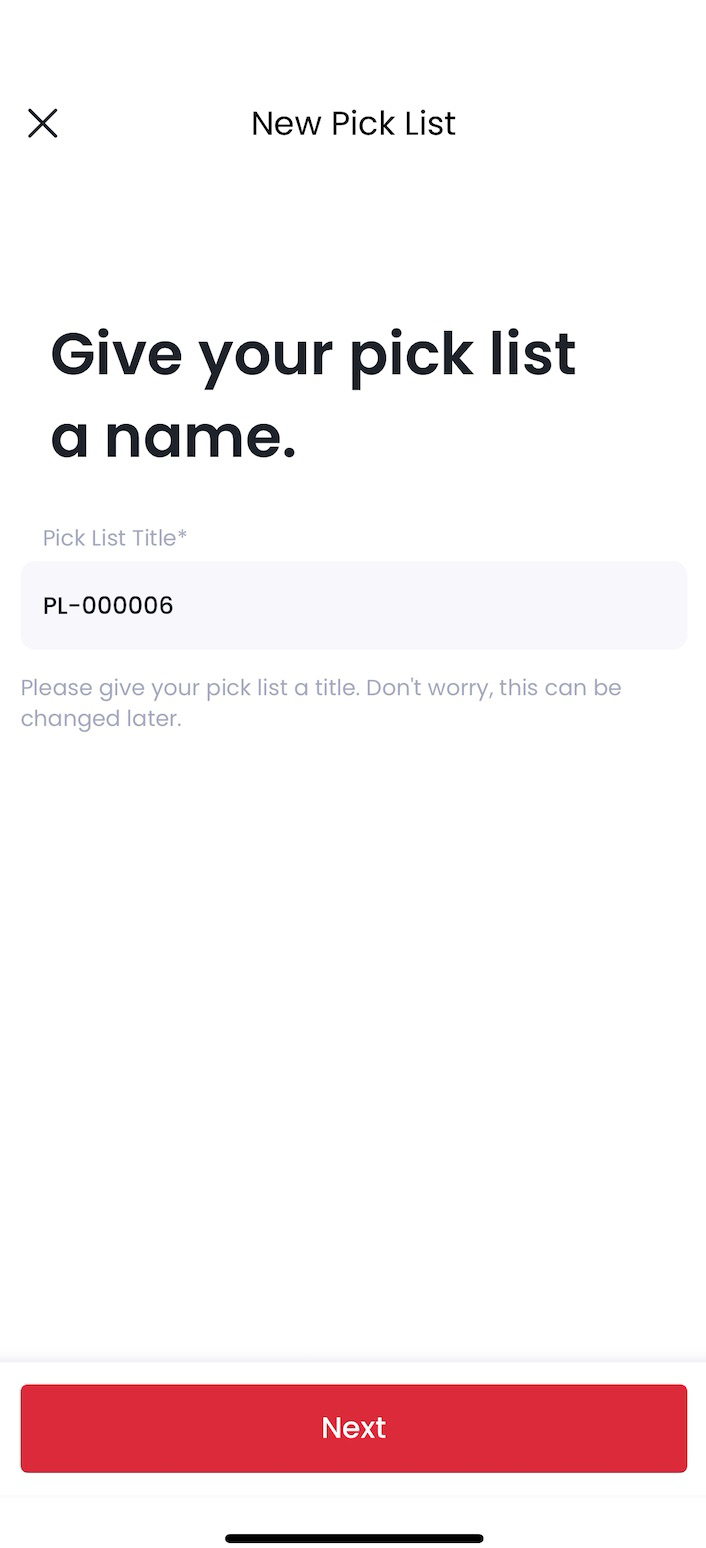Close the New Pick List screen
The image size is (706, 1548).
tap(42, 123)
